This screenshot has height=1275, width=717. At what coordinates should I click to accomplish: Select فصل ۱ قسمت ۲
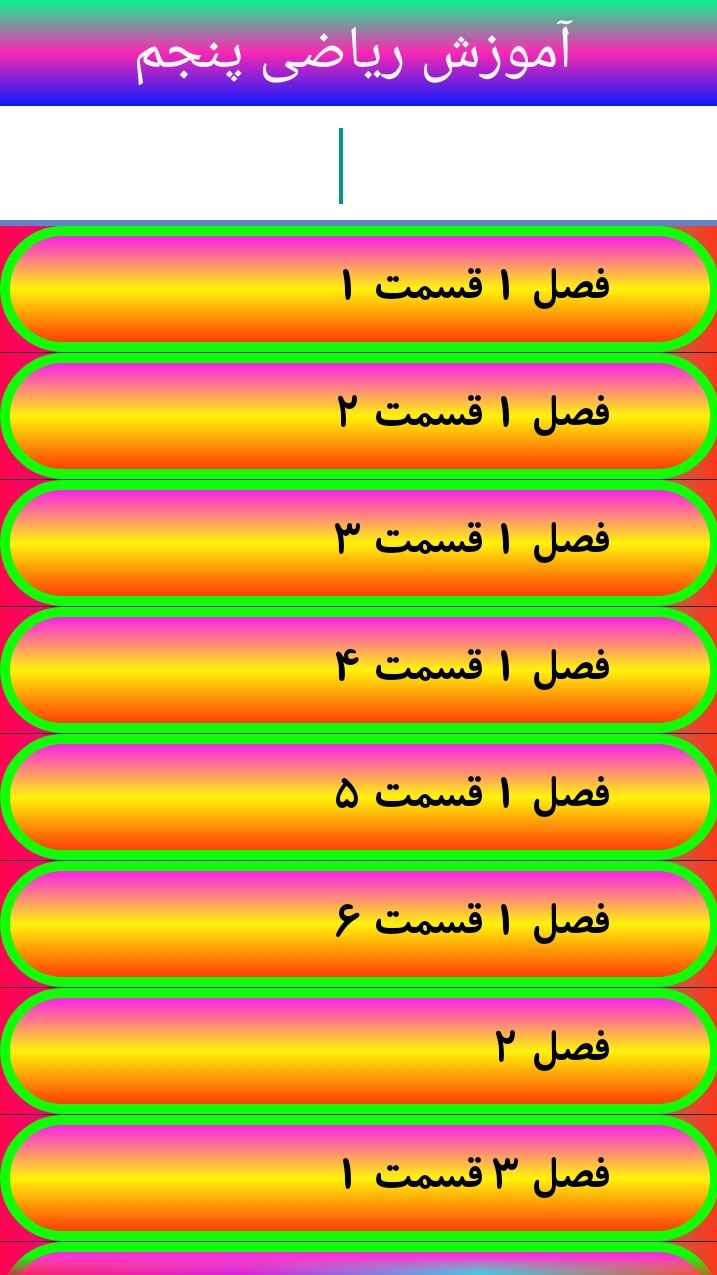pyautogui.click(x=358, y=415)
